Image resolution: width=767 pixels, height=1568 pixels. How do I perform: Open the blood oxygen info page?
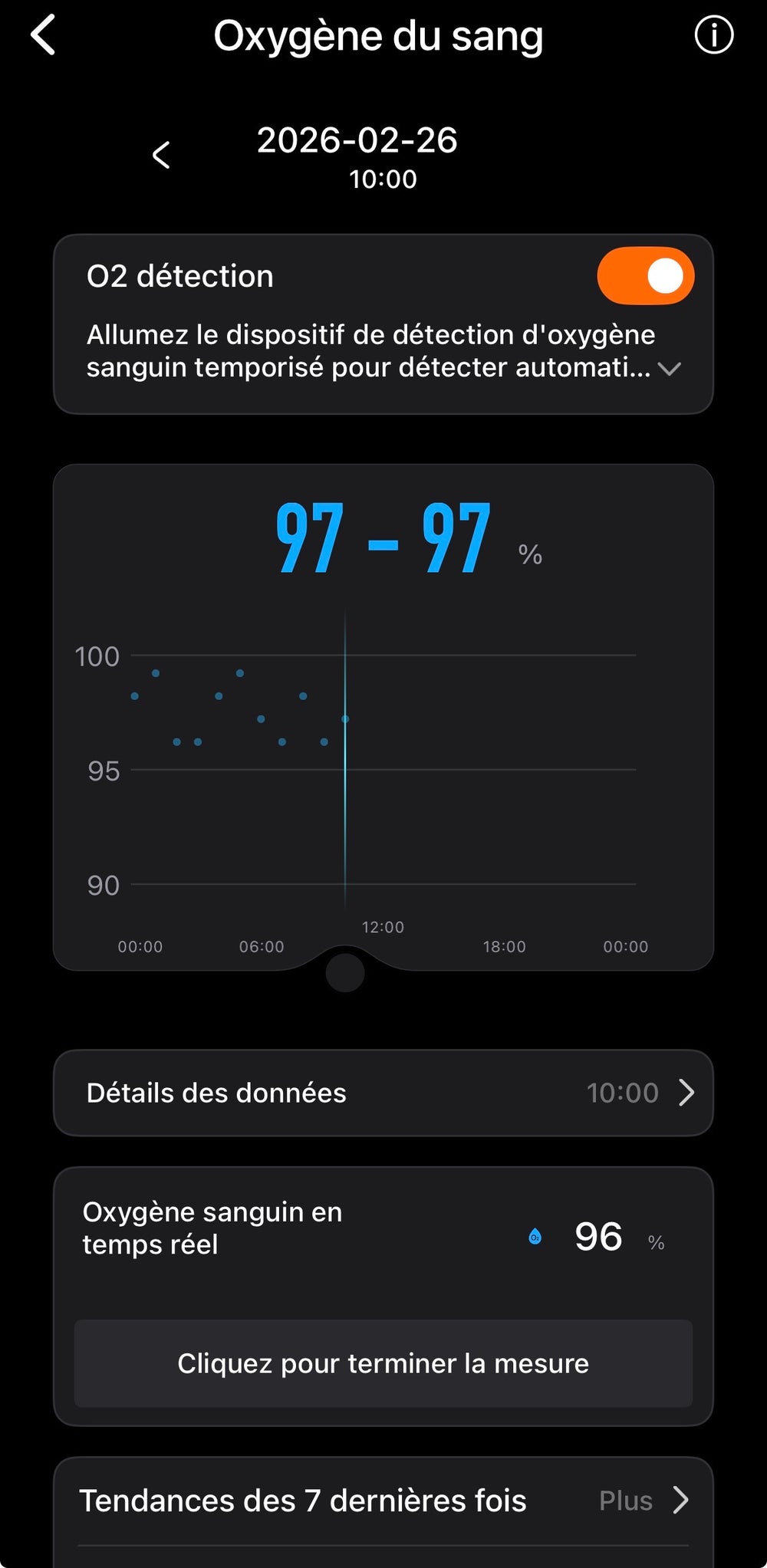pos(713,35)
